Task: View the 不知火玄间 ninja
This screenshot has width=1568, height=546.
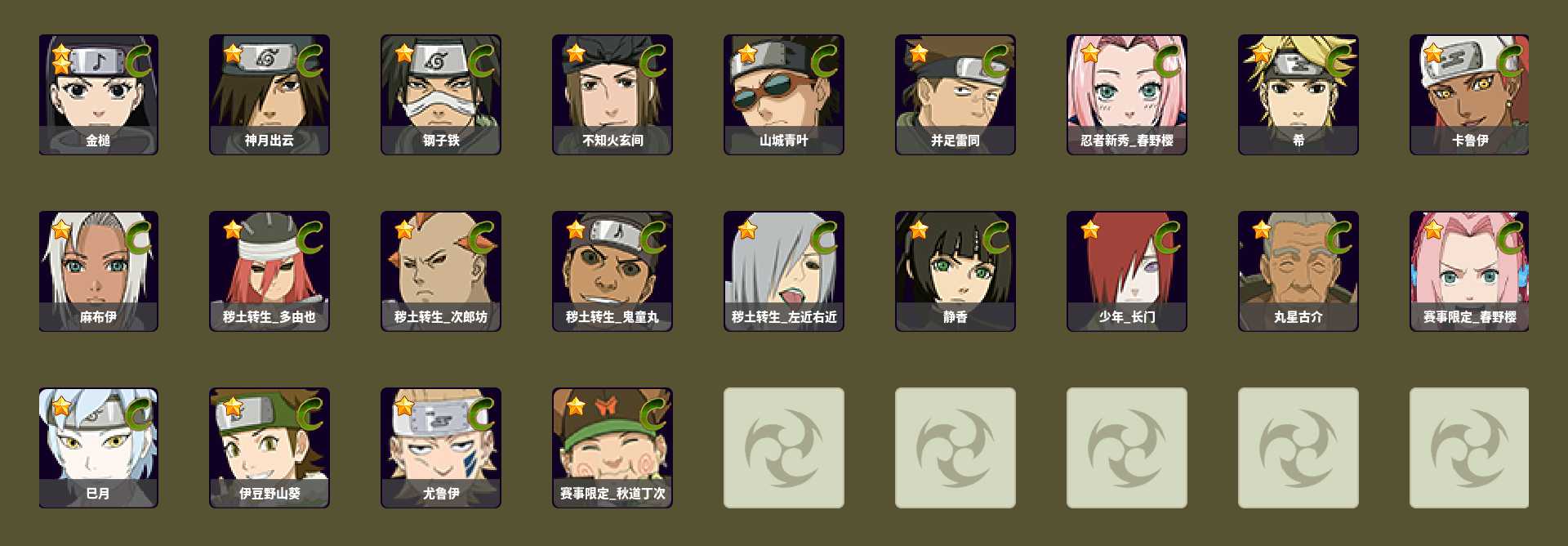Action: 612,94
